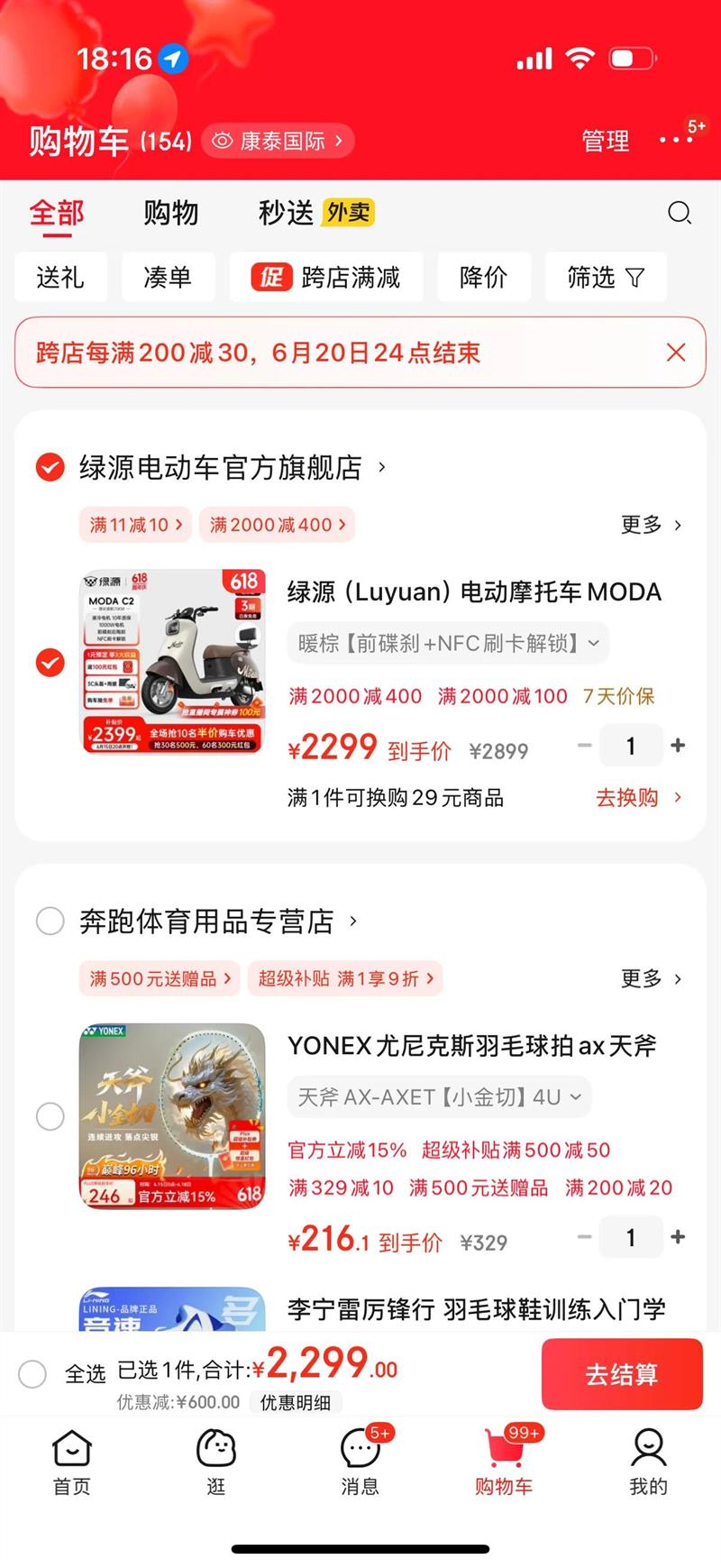
Task: Select the 跨店满减 filter chip
Action: (325, 277)
